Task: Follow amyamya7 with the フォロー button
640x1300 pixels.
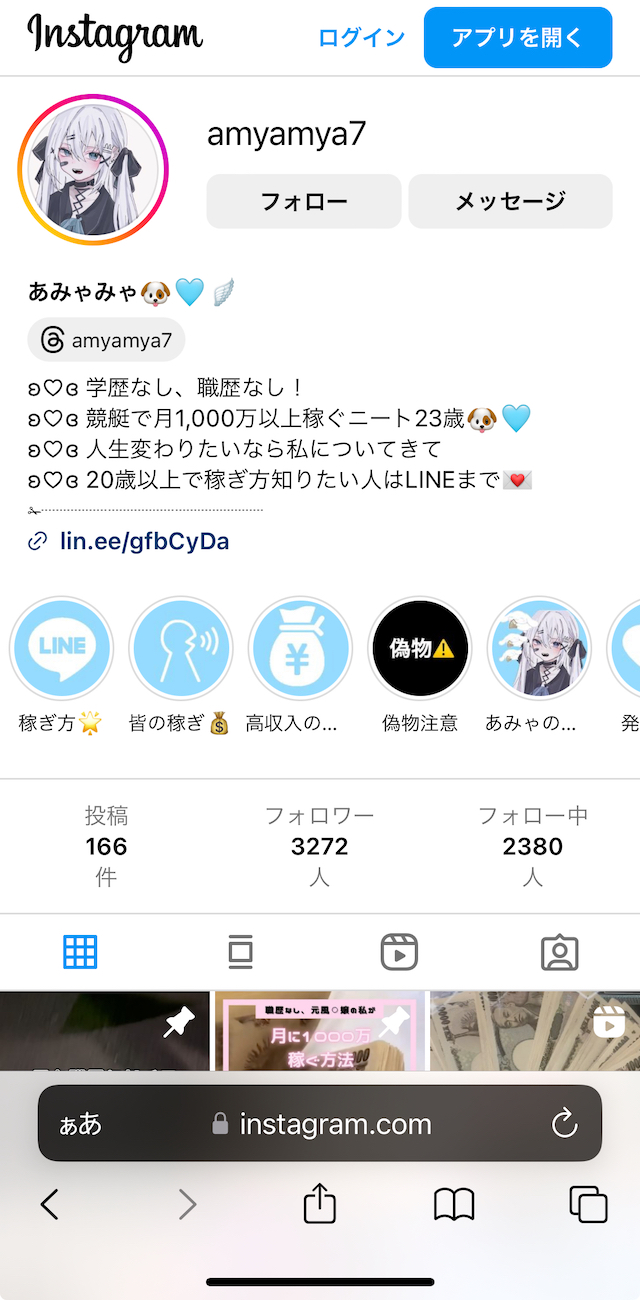Action: pyautogui.click(x=304, y=201)
